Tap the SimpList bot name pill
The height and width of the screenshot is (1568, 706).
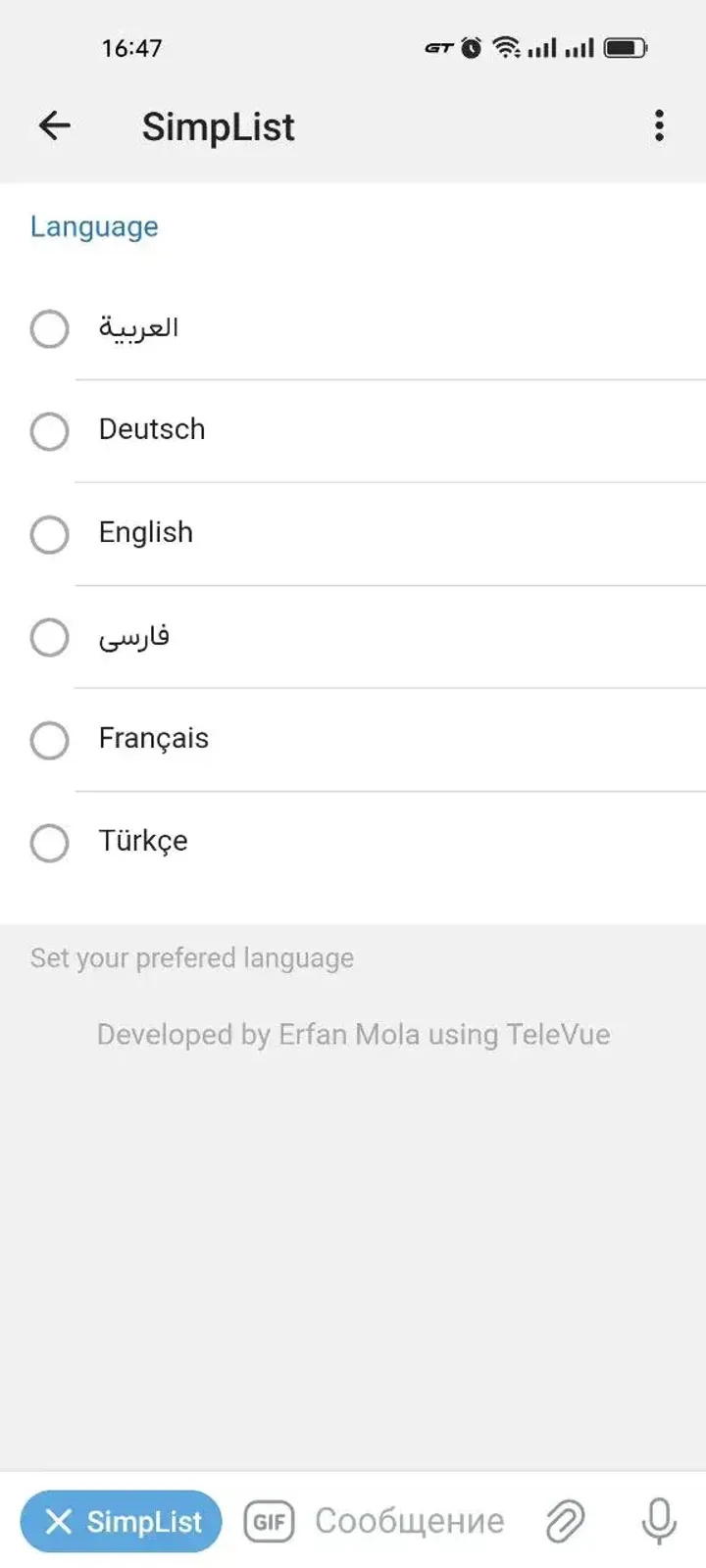coord(140,1521)
